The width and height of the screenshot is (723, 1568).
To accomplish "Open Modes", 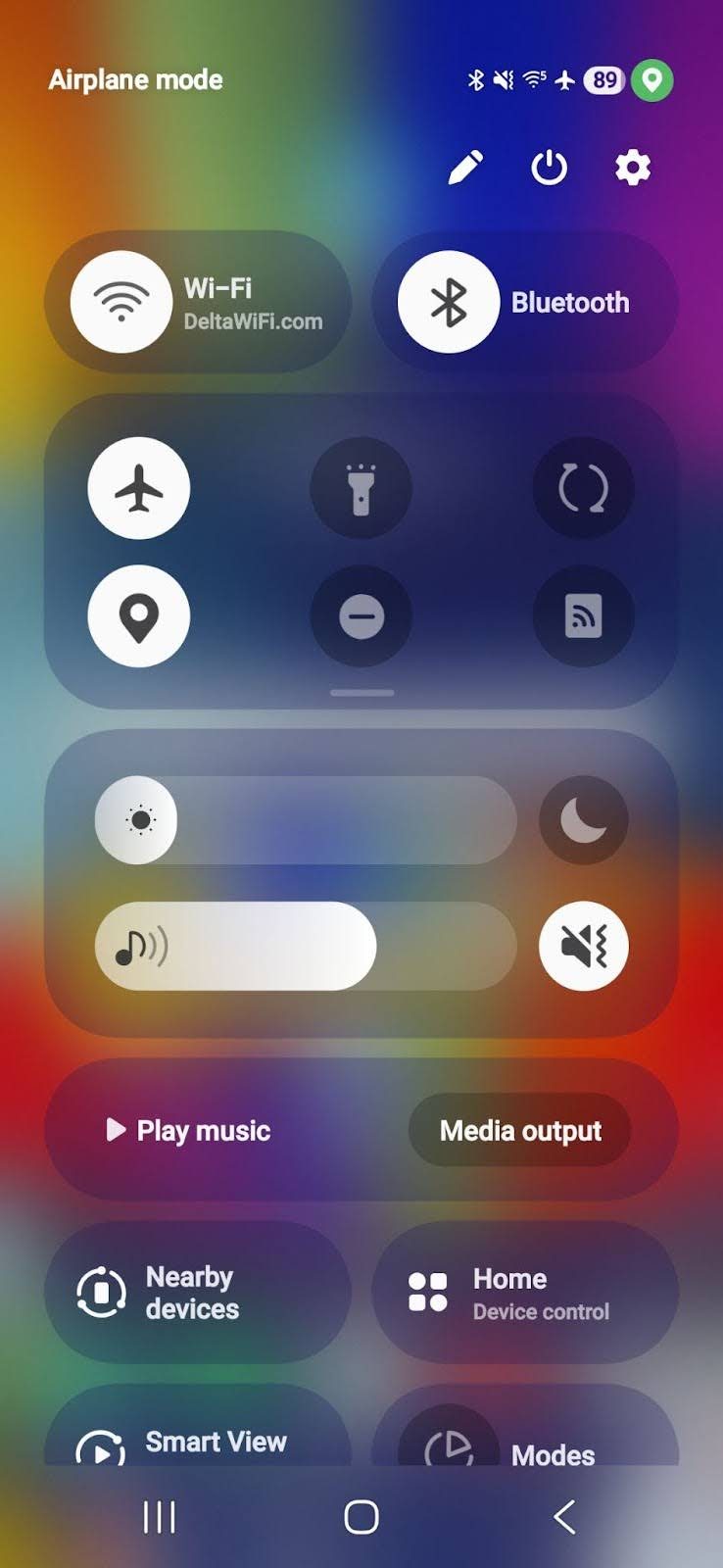I will point(525,1450).
